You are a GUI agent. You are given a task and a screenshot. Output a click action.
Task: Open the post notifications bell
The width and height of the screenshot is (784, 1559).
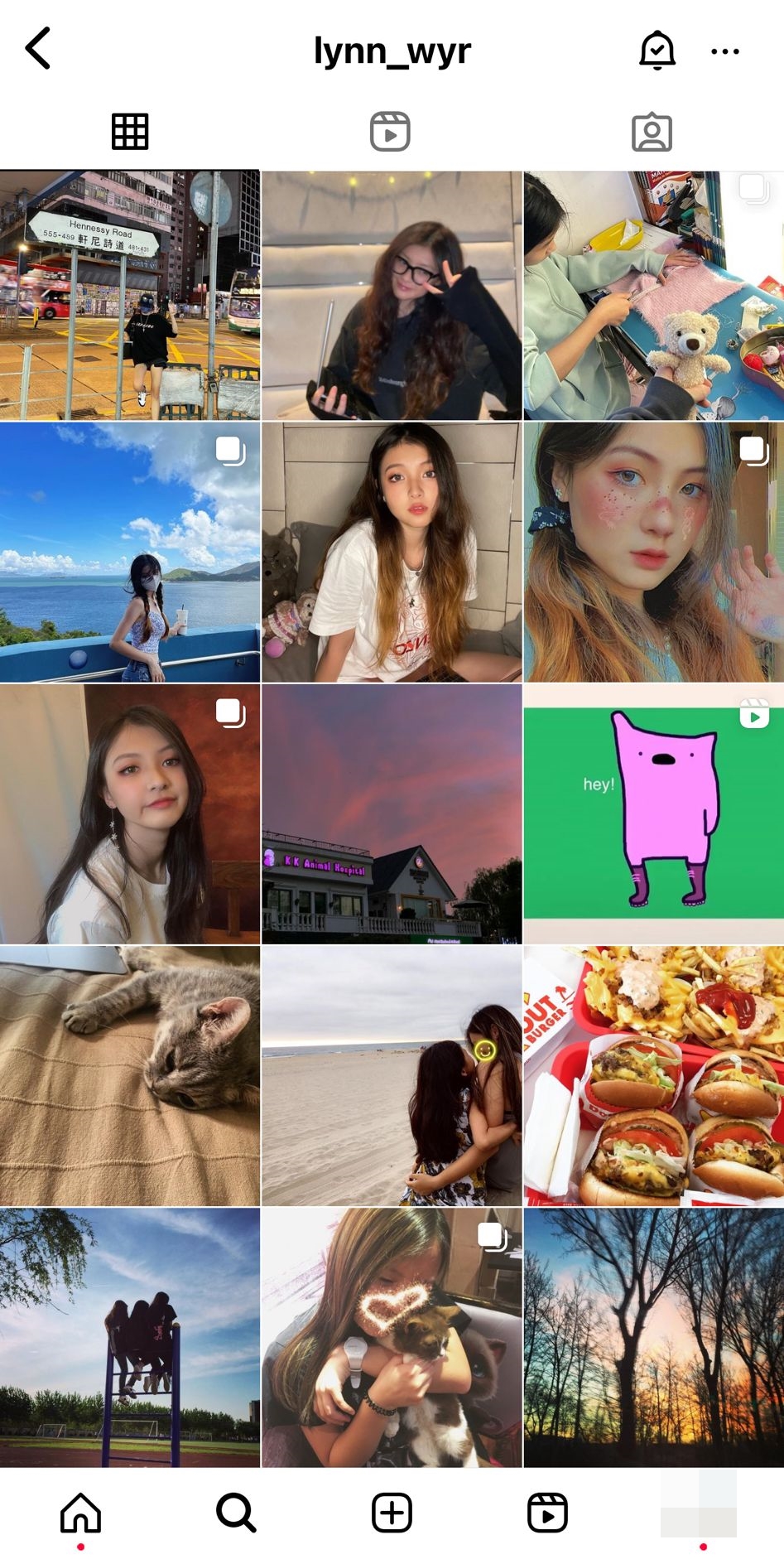pos(657,51)
